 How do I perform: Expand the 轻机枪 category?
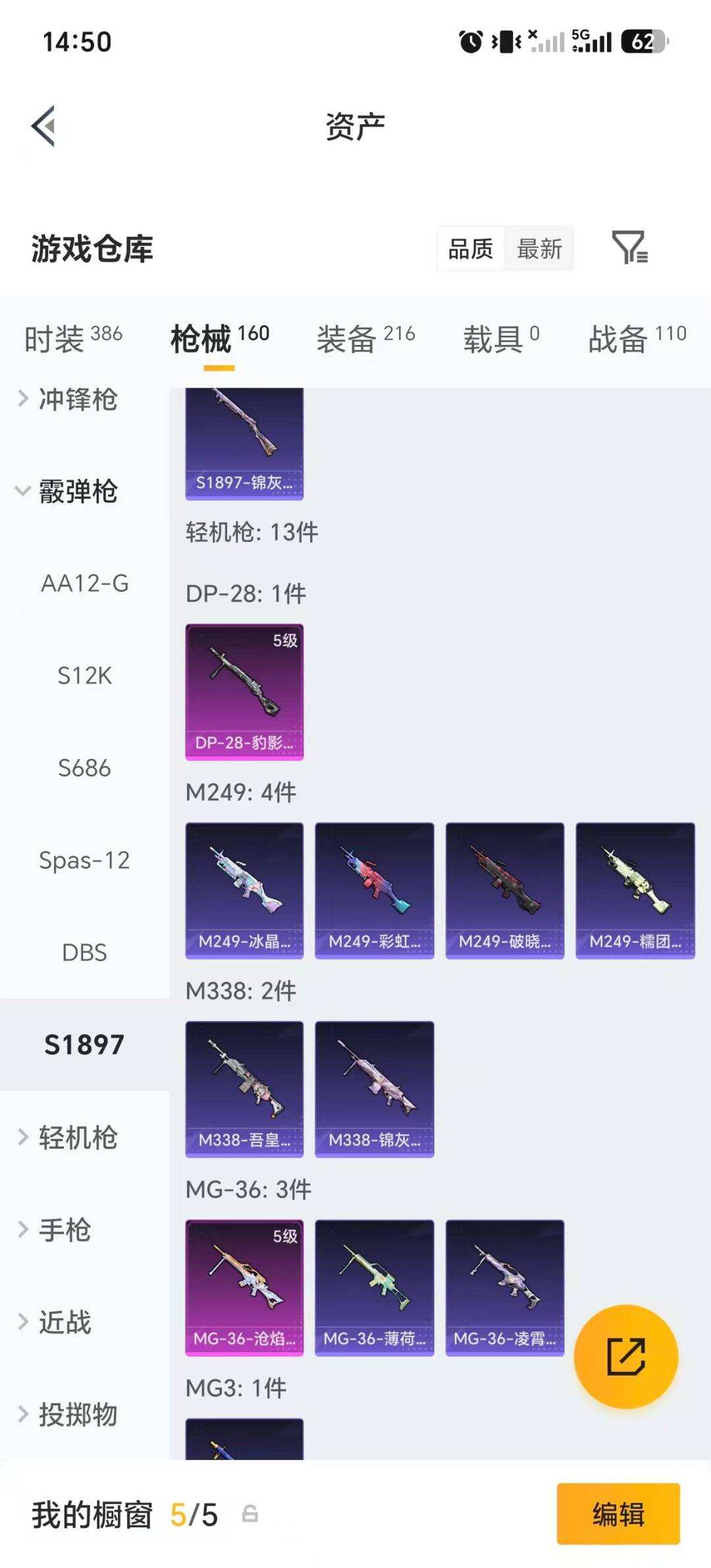[68, 1137]
